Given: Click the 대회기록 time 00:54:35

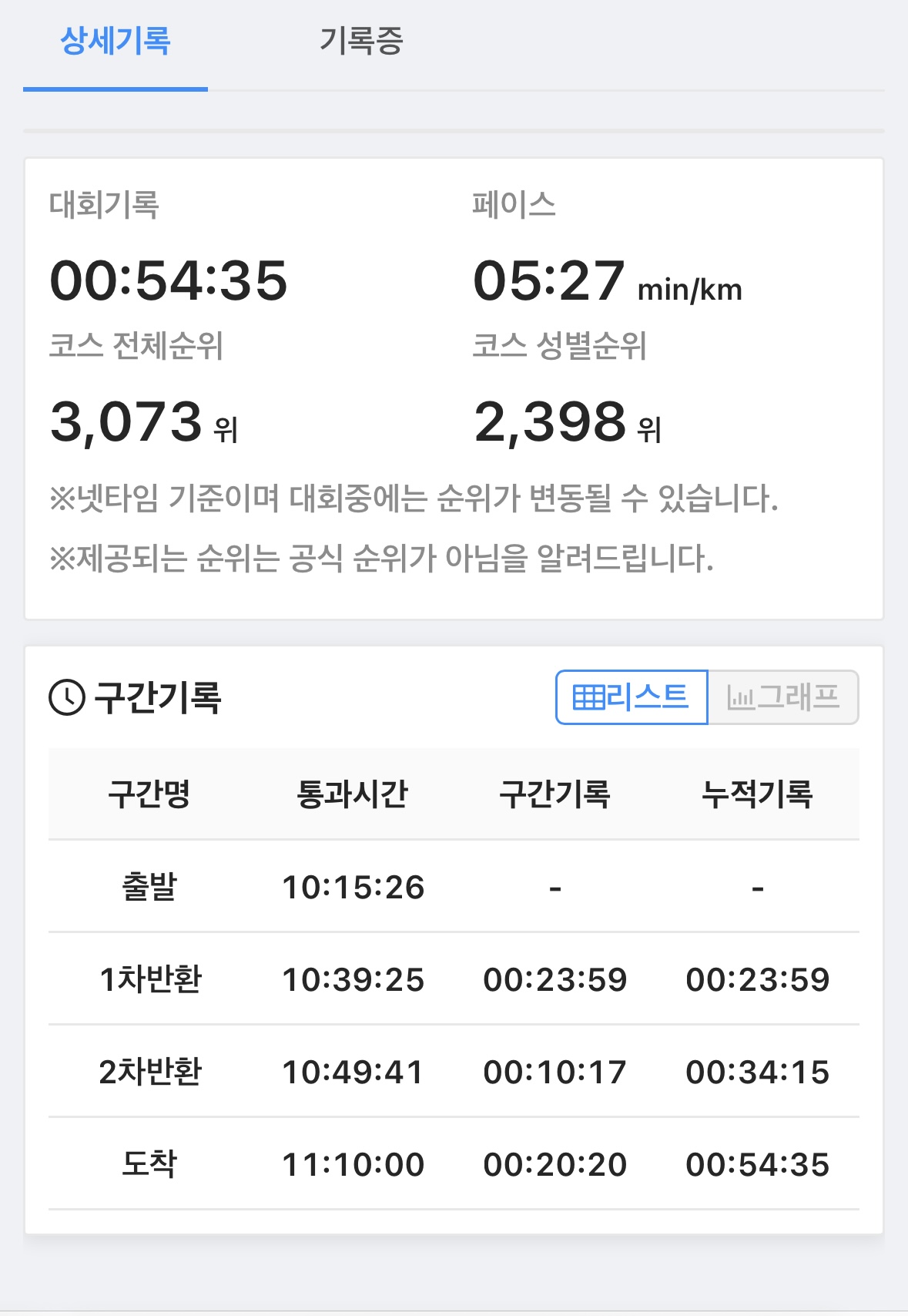Looking at the screenshot, I should point(169,283).
